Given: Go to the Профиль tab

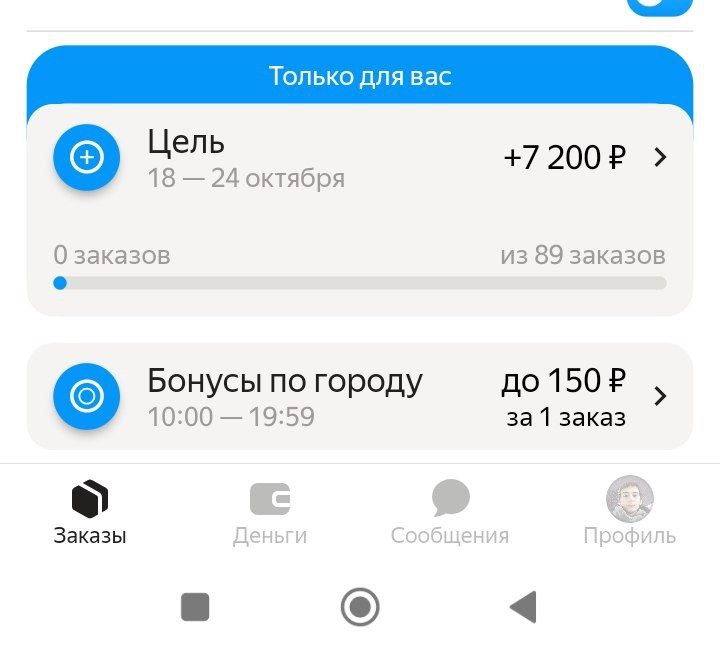Looking at the screenshot, I should (x=630, y=512).
